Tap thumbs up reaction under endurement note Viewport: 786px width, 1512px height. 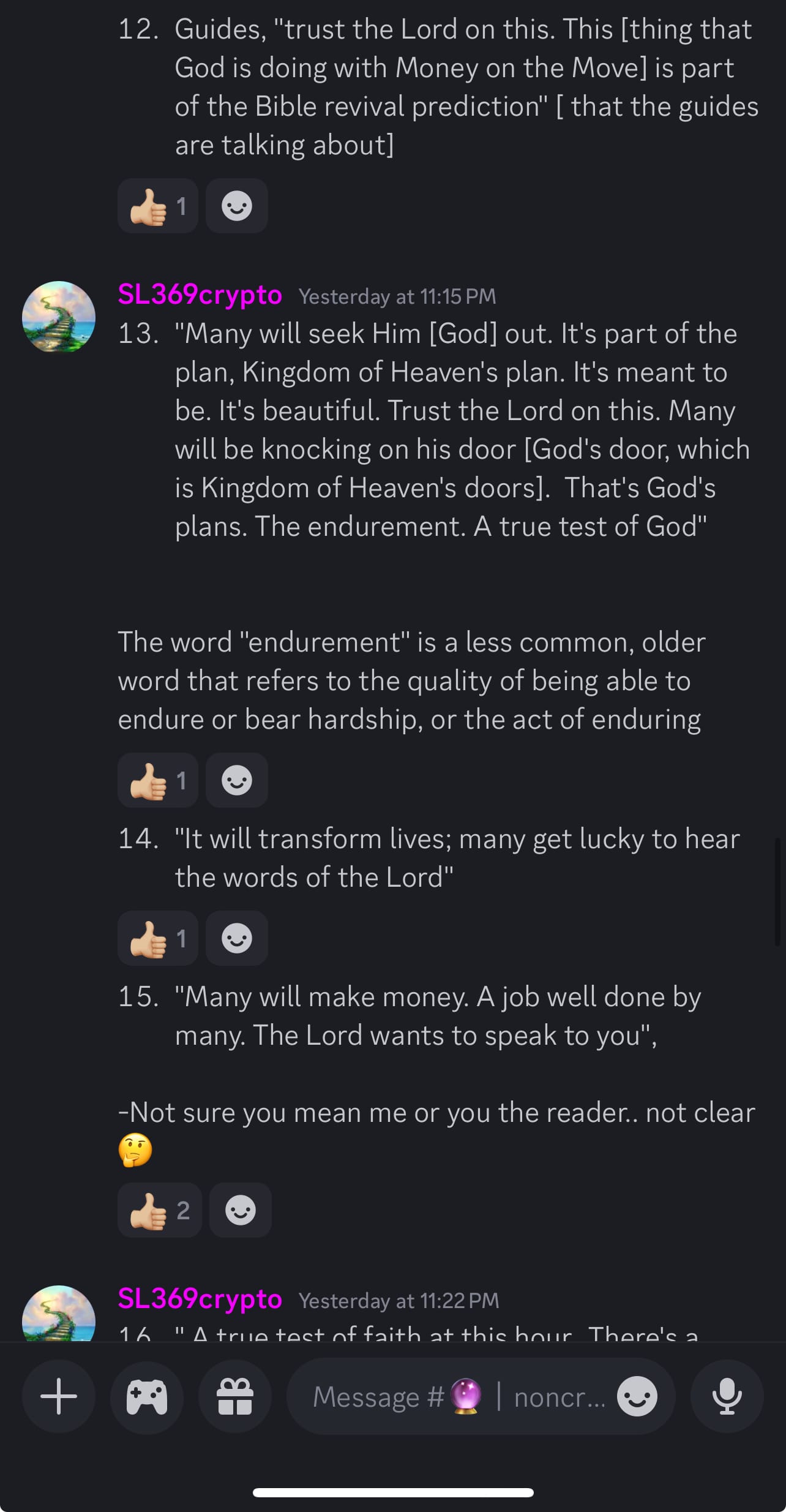[157, 781]
